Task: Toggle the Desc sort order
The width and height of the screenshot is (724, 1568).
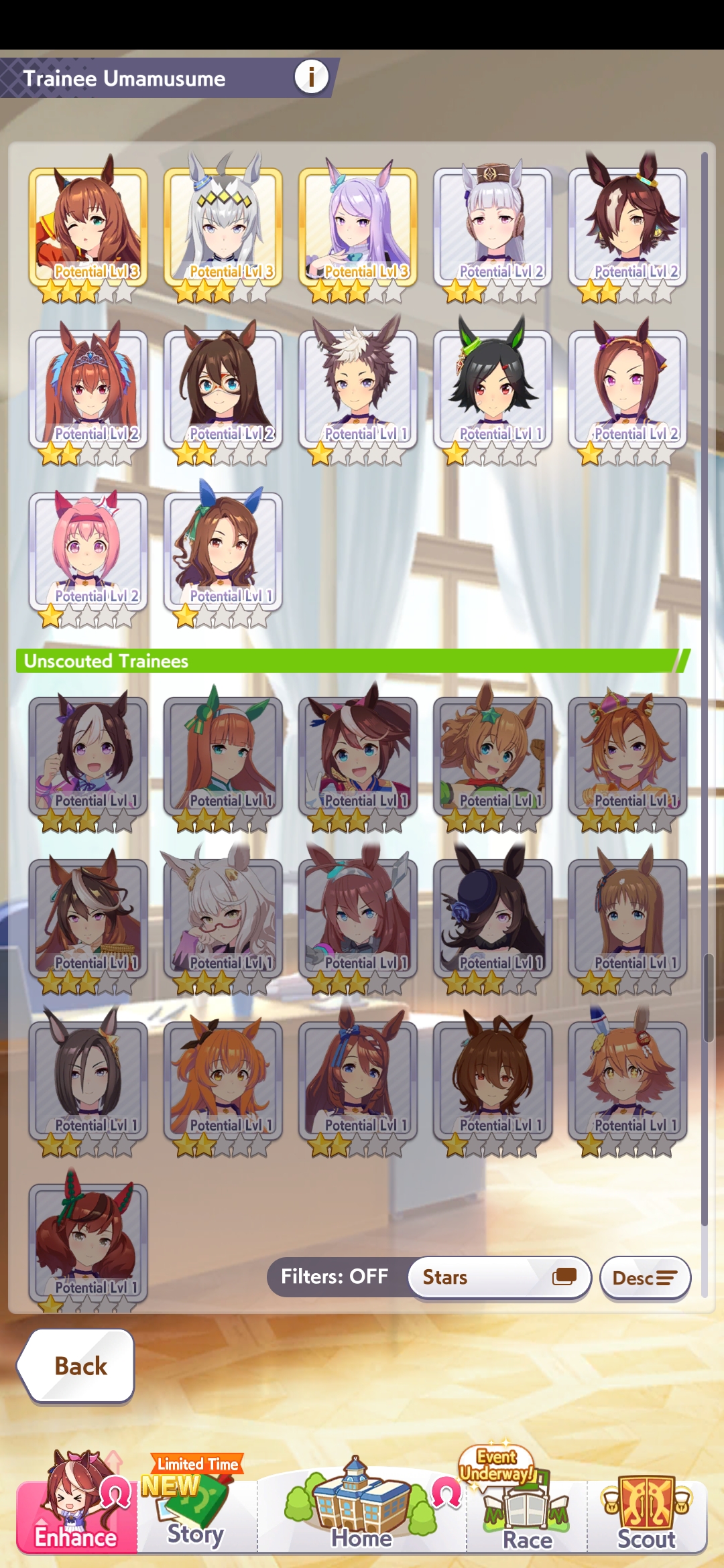Action: (x=645, y=1278)
